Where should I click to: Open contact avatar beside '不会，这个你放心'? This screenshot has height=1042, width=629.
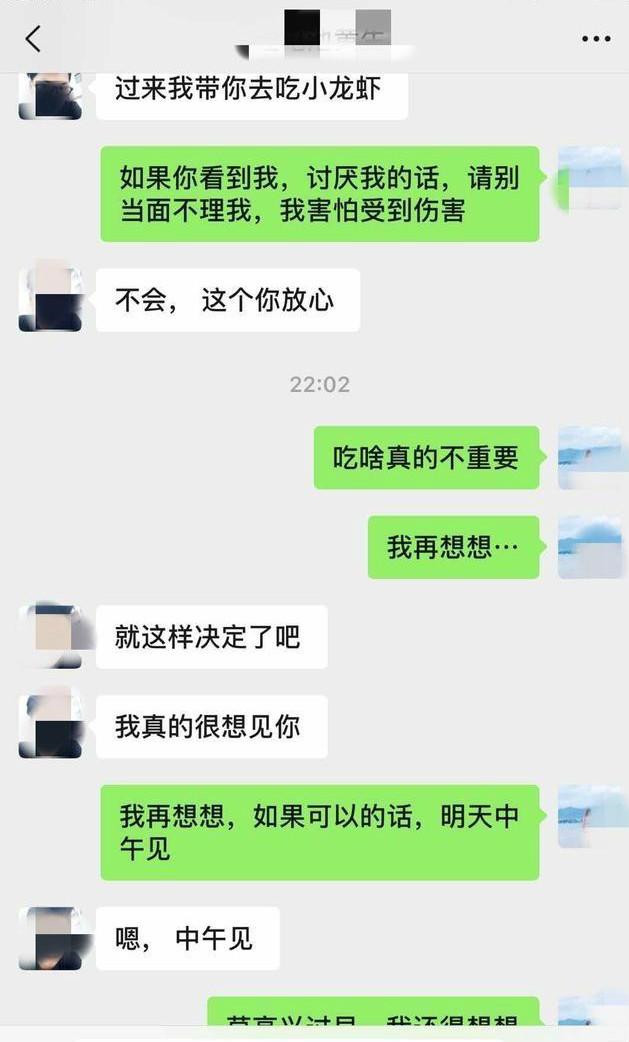[x=50, y=299]
